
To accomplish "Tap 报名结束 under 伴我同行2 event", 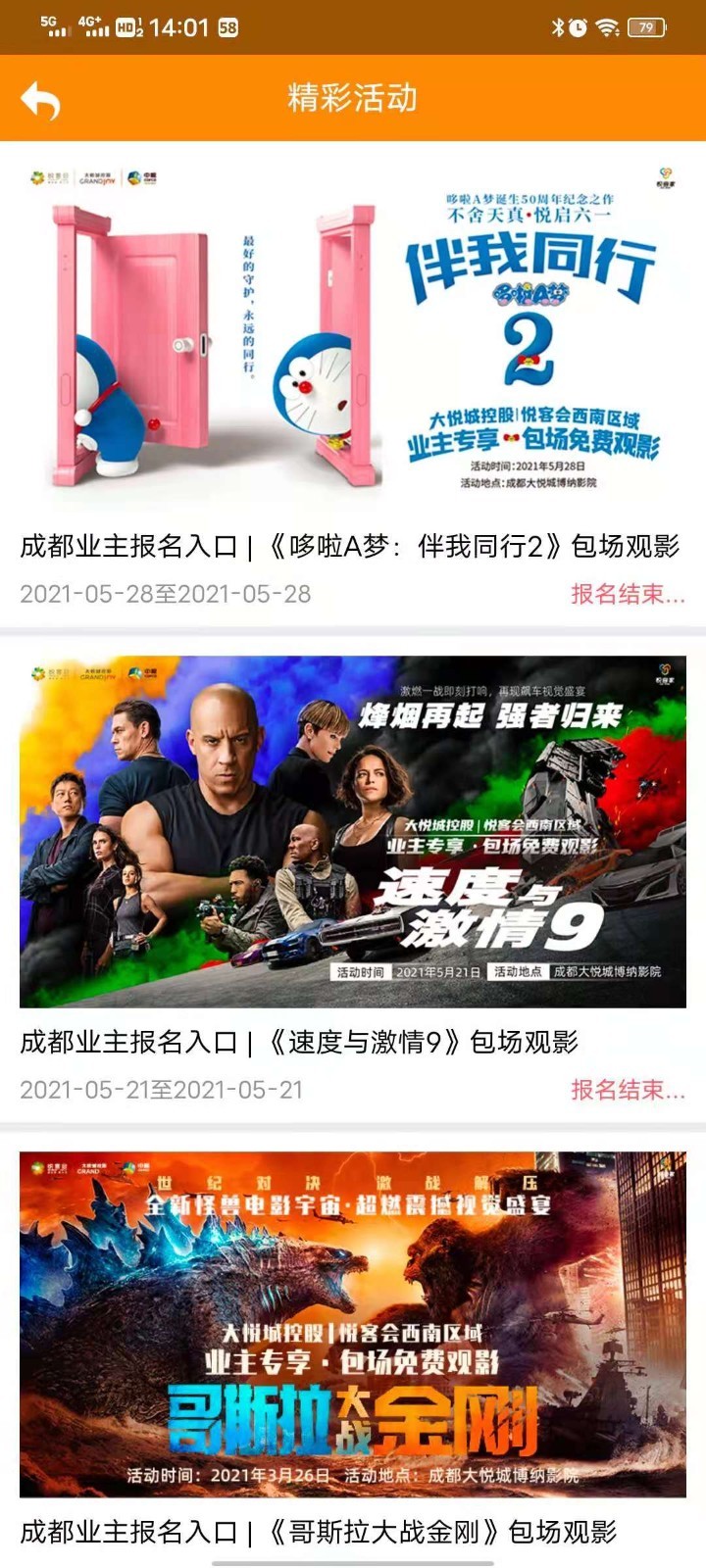I will (628, 594).
